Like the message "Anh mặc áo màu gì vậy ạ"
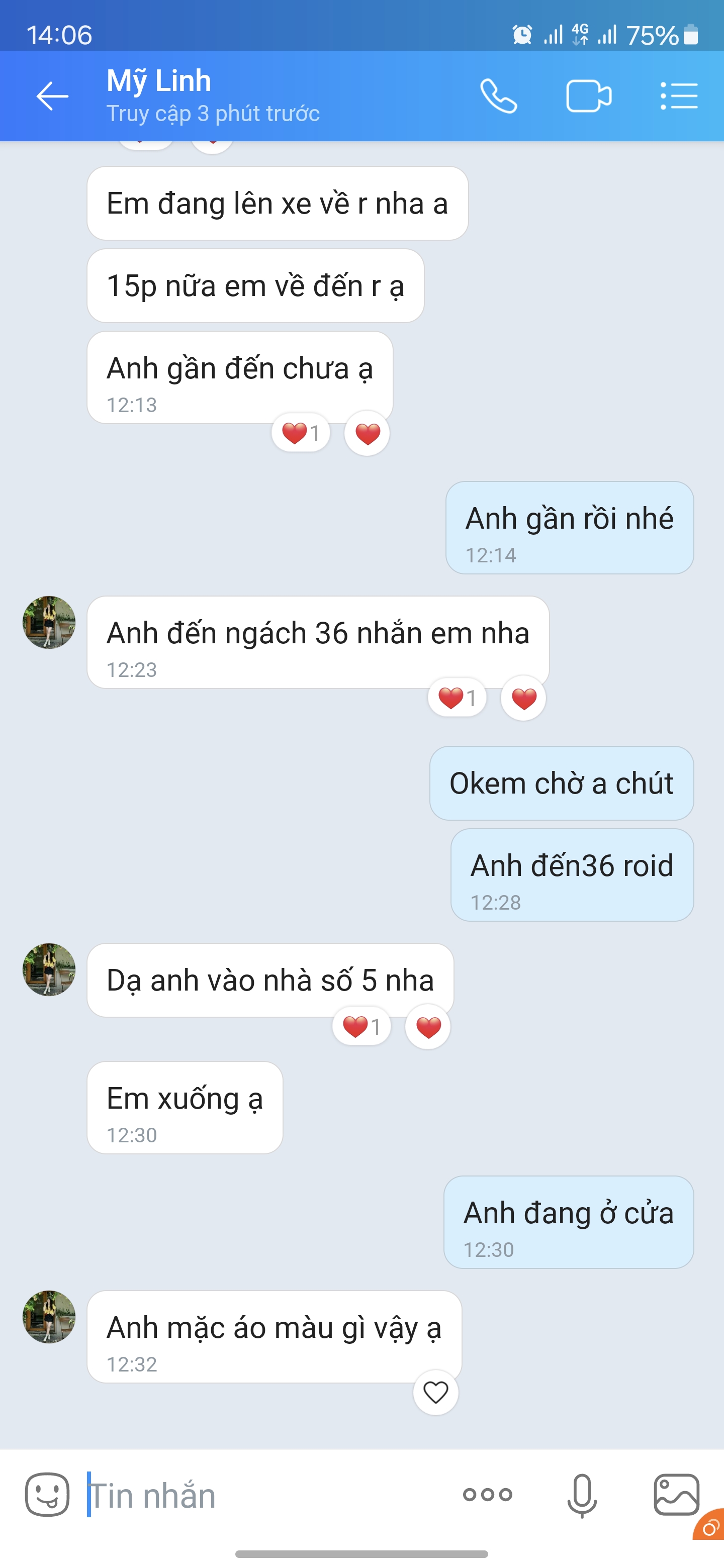This screenshot has height=1568, width=724. coord(435,1392)
